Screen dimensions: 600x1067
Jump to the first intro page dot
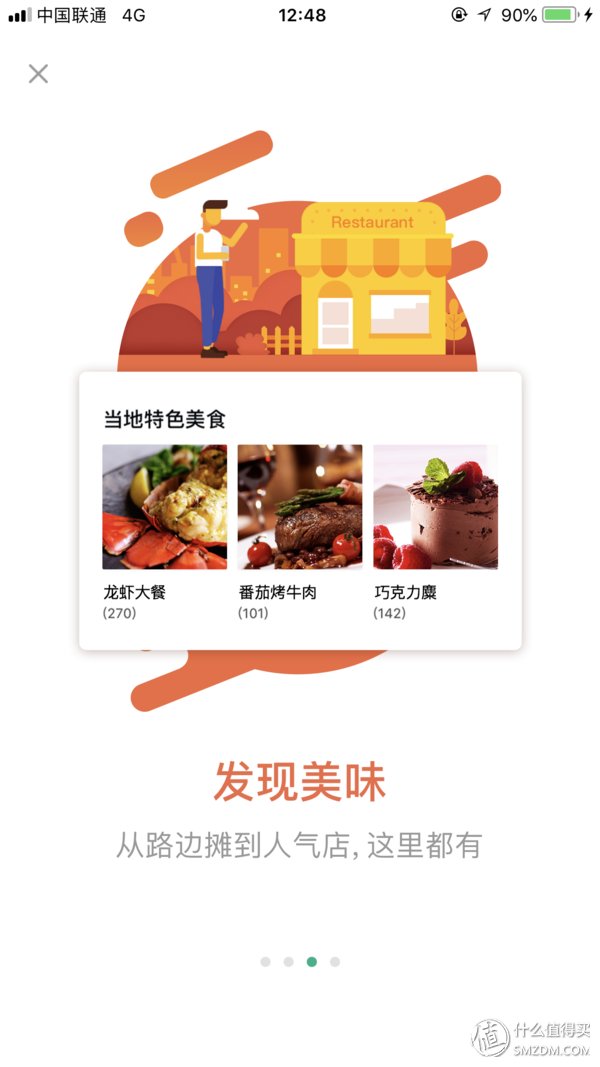[x=265, y=962]
